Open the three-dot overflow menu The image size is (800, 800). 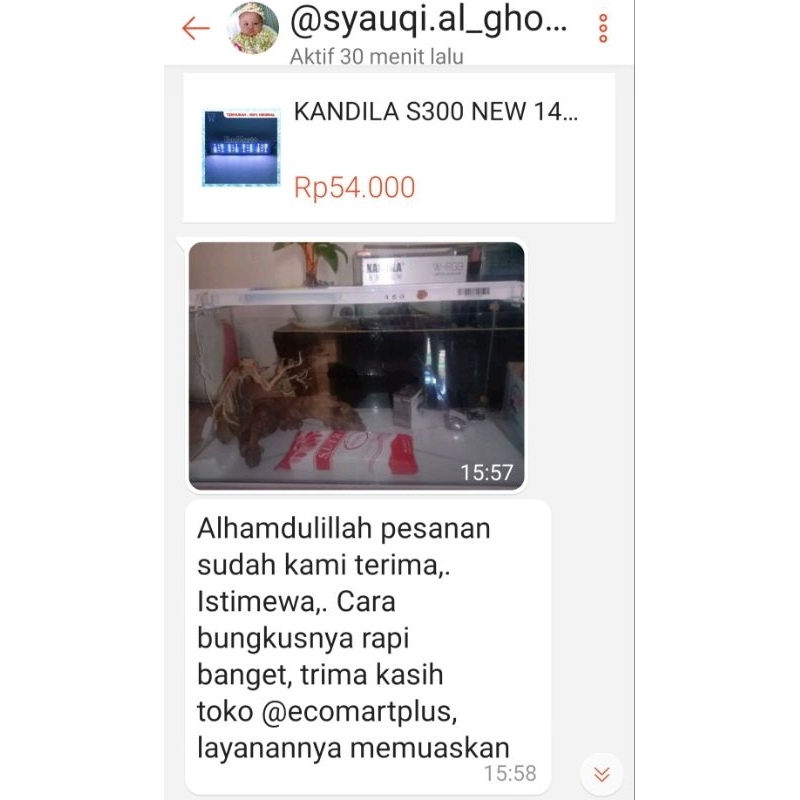click(603, 28)
